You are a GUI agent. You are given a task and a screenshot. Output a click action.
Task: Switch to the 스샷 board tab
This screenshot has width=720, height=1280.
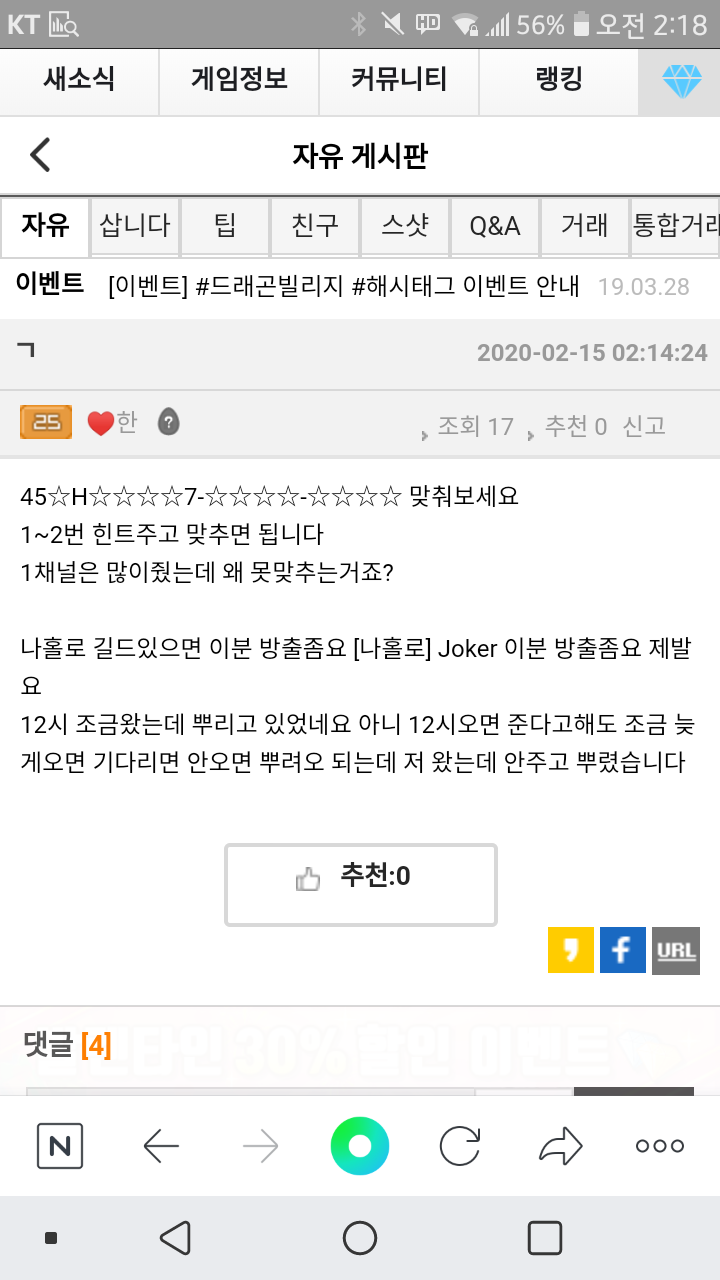[405, 224]
